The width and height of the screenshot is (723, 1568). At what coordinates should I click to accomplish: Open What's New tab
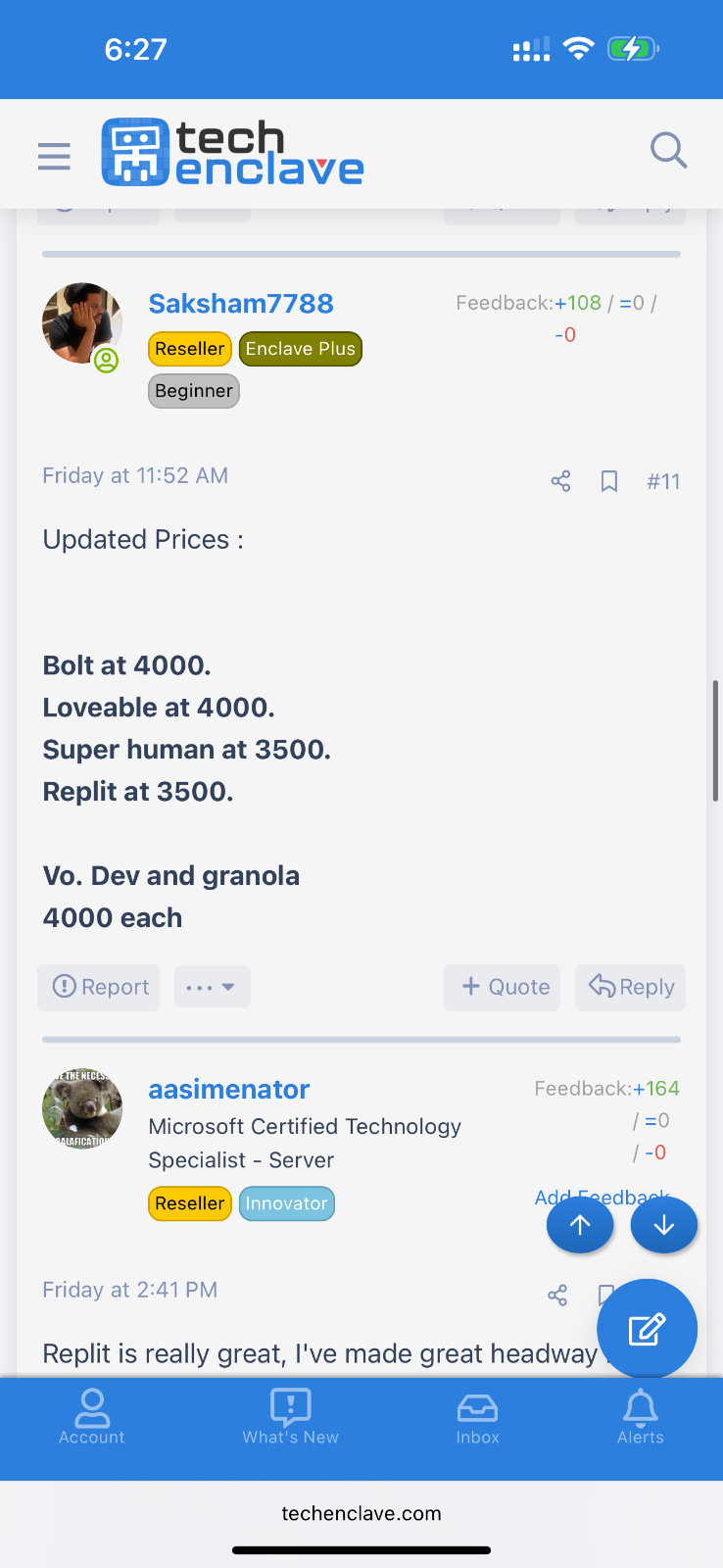coord(290,1417)
